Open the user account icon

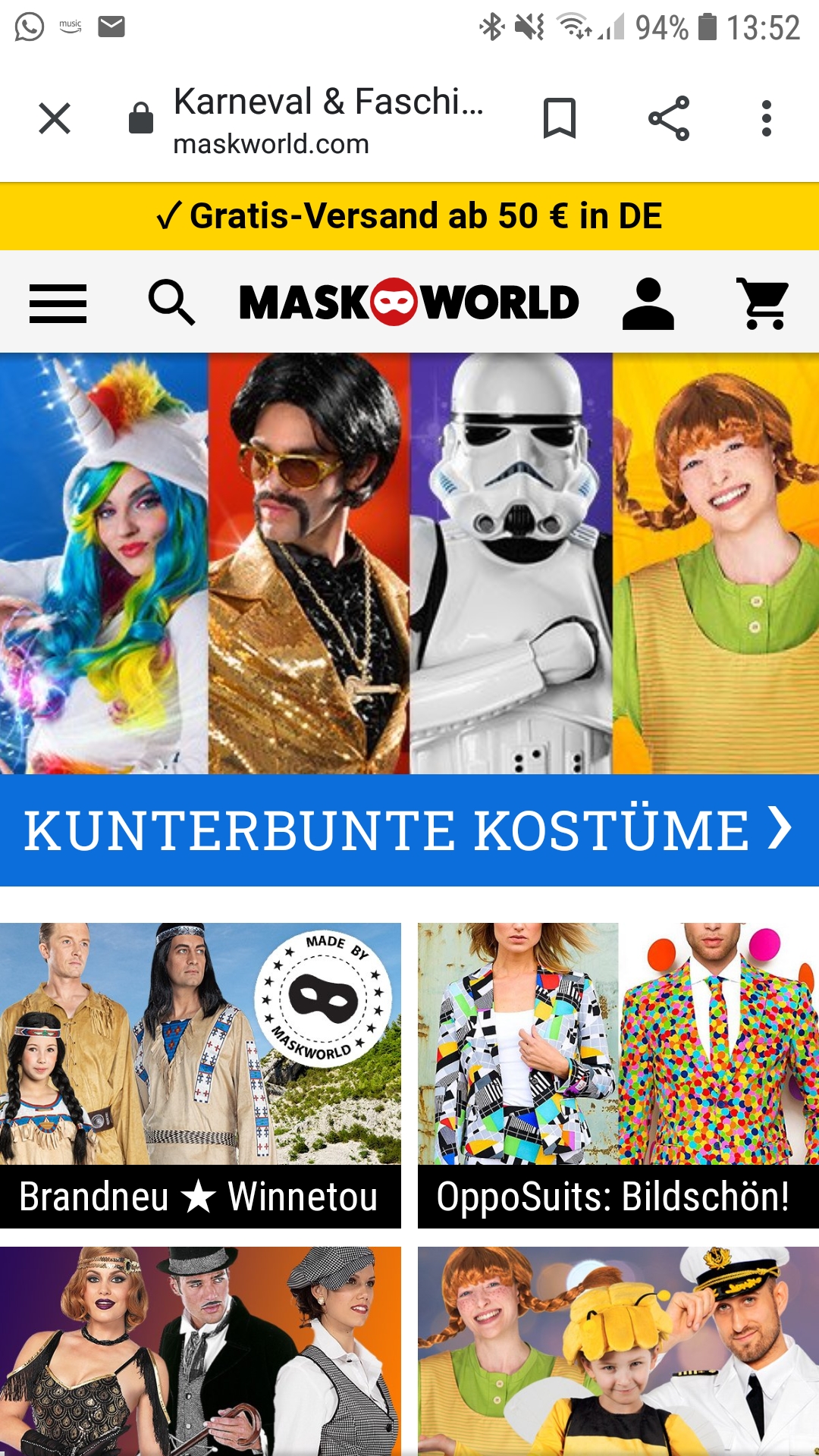click(648, 303)
